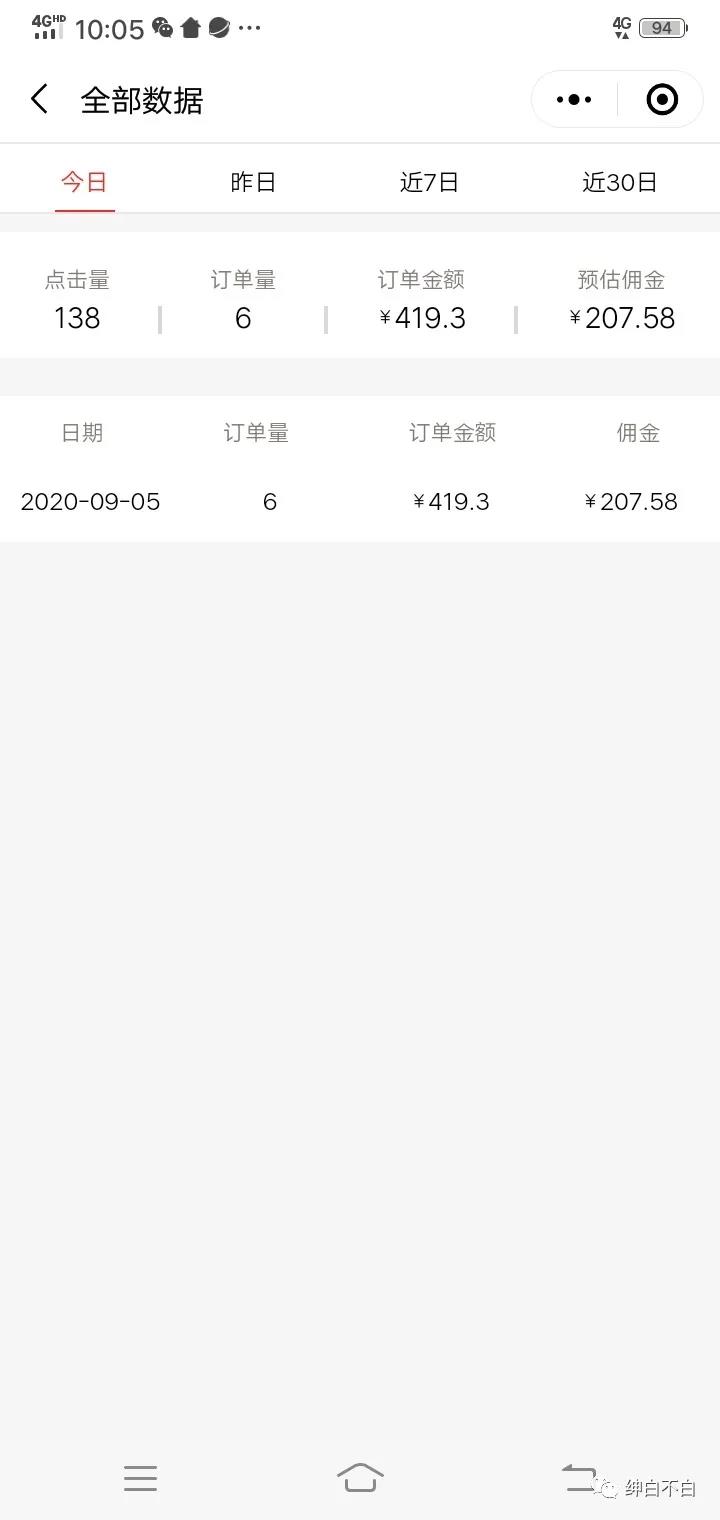Select the 2020-09-05 date row
720x1520 pixels.
coord(90,501)
